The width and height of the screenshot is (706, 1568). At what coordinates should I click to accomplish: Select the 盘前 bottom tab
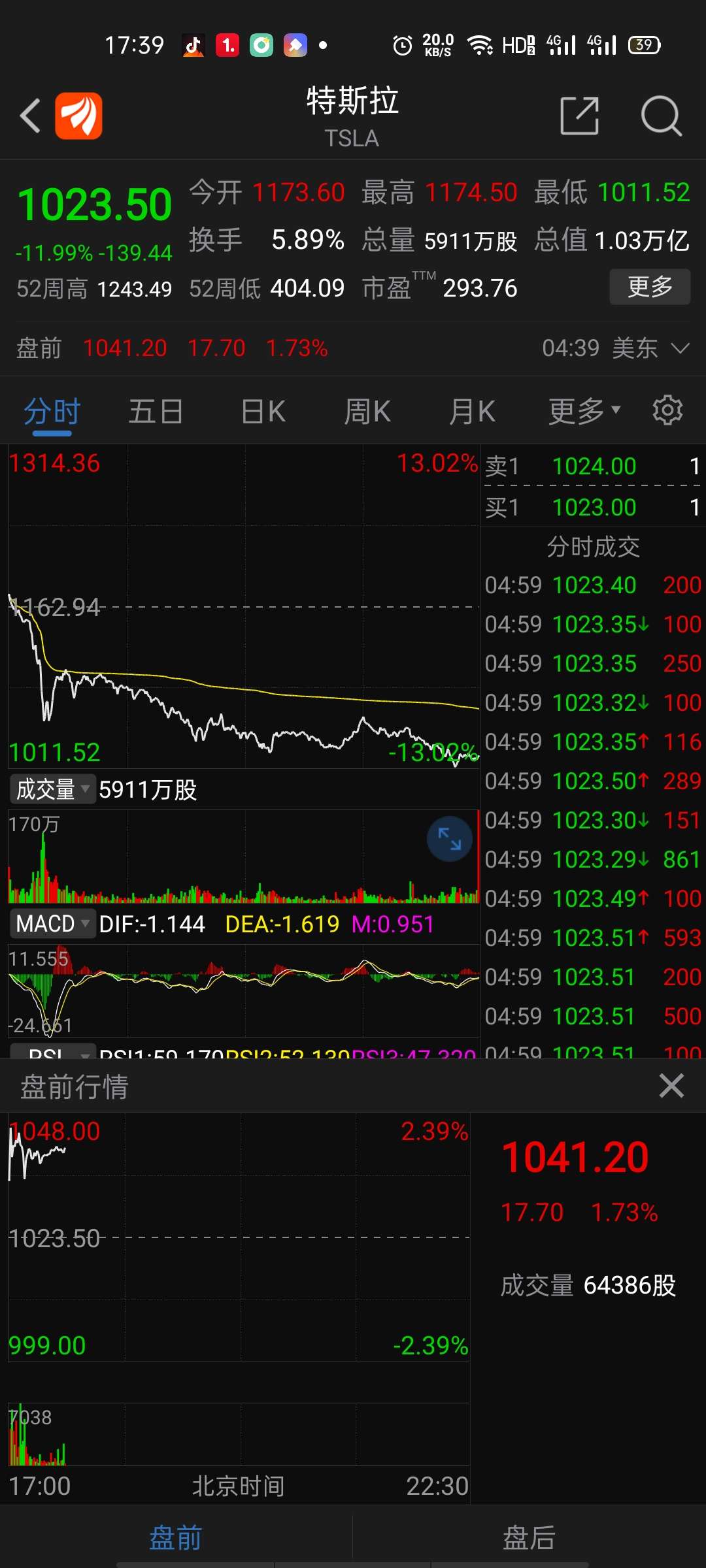(175, 1537)
